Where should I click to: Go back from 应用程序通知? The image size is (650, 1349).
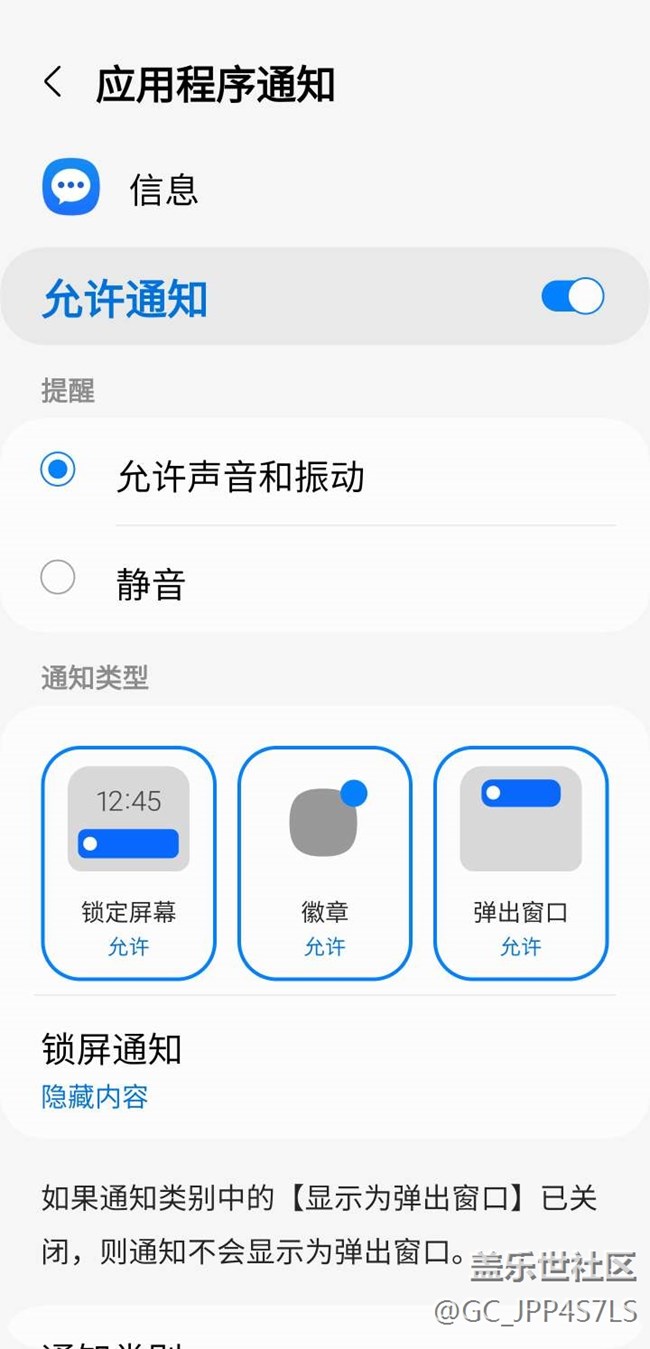(54, 83)
